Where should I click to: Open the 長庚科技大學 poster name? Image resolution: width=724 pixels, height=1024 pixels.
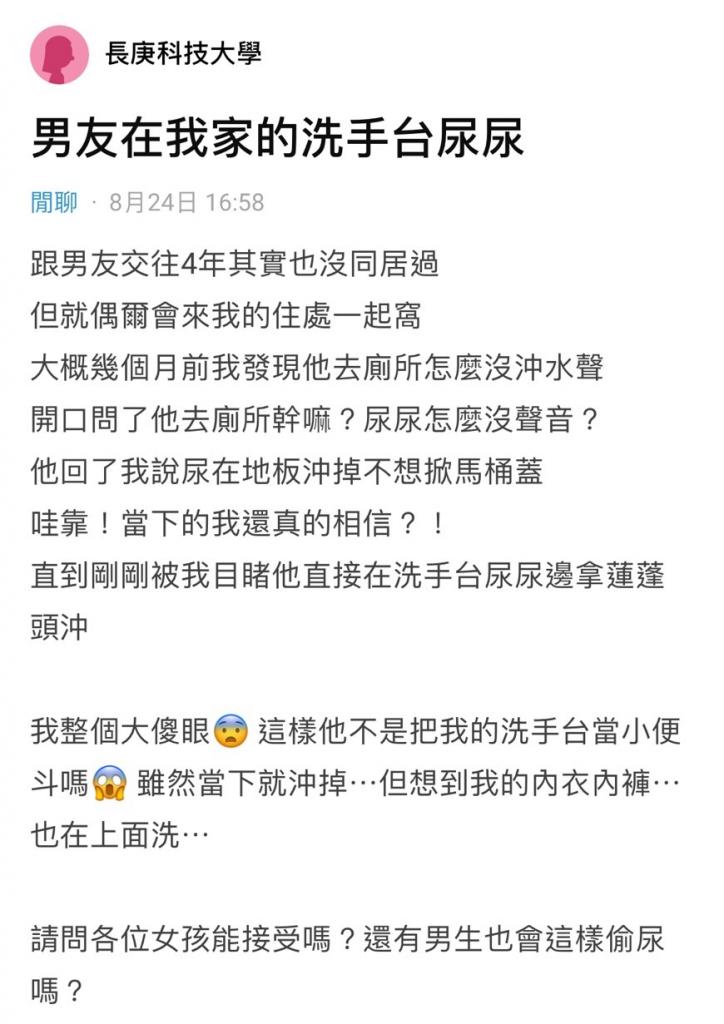pyautogui.click(x=183, y=54)
